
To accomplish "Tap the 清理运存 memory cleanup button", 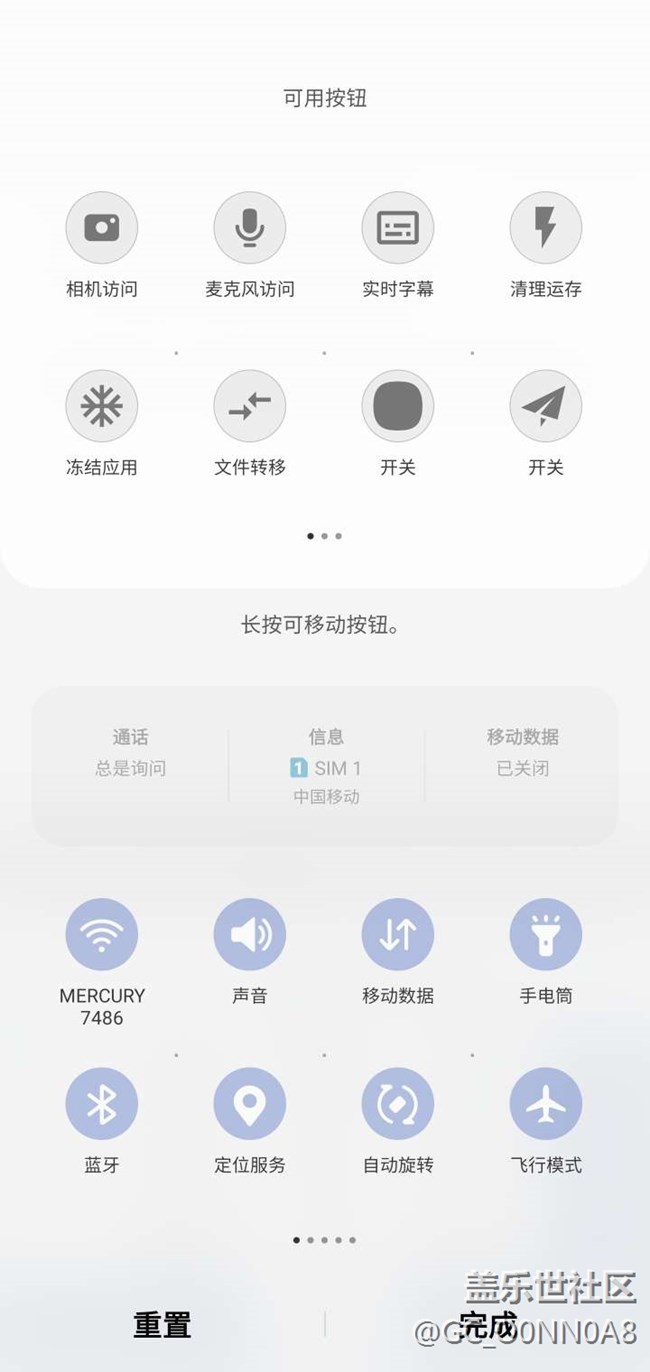I will (x=546, y=228).
